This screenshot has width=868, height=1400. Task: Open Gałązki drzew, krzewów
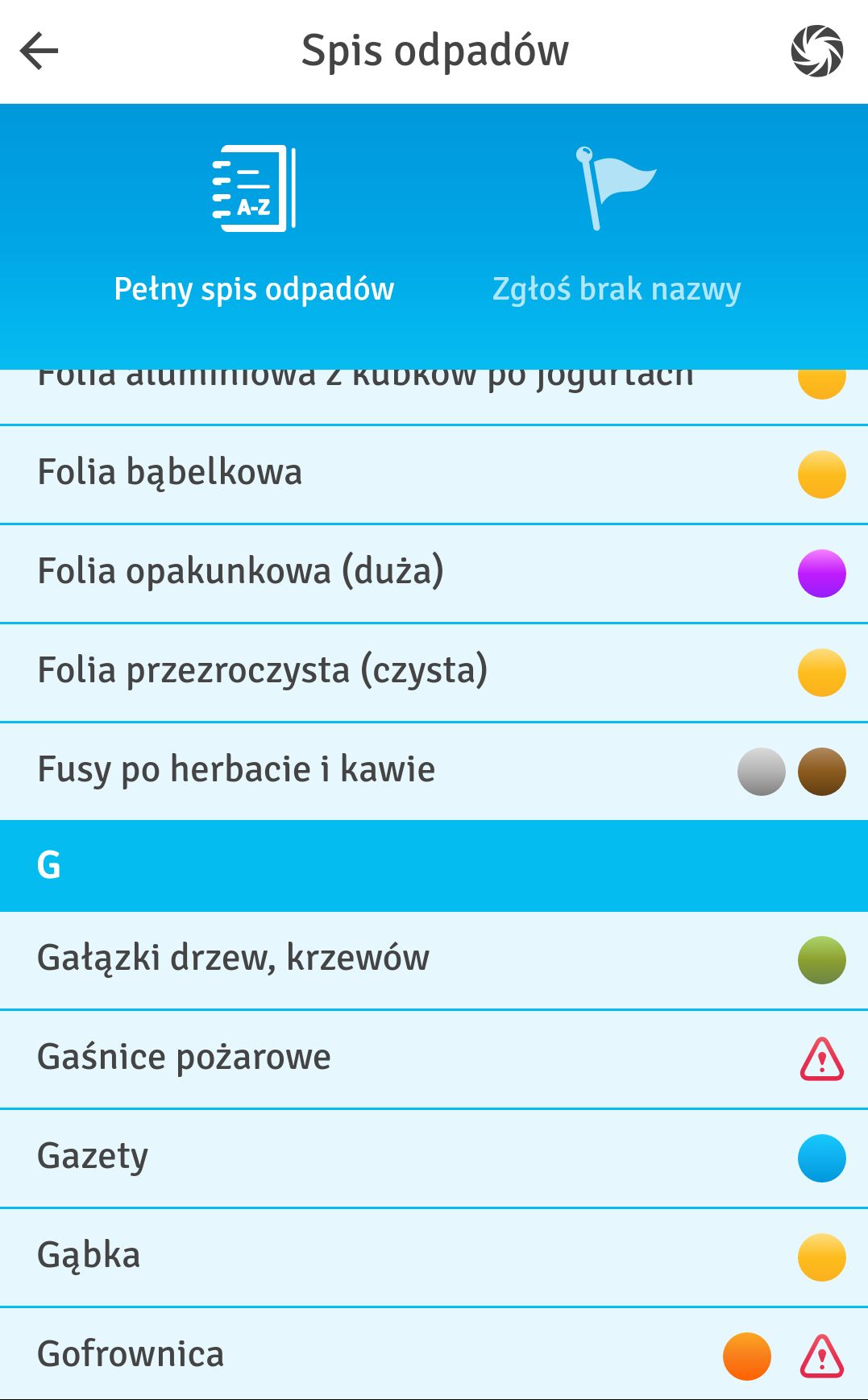pyautogui.click(x=434, y=960)
